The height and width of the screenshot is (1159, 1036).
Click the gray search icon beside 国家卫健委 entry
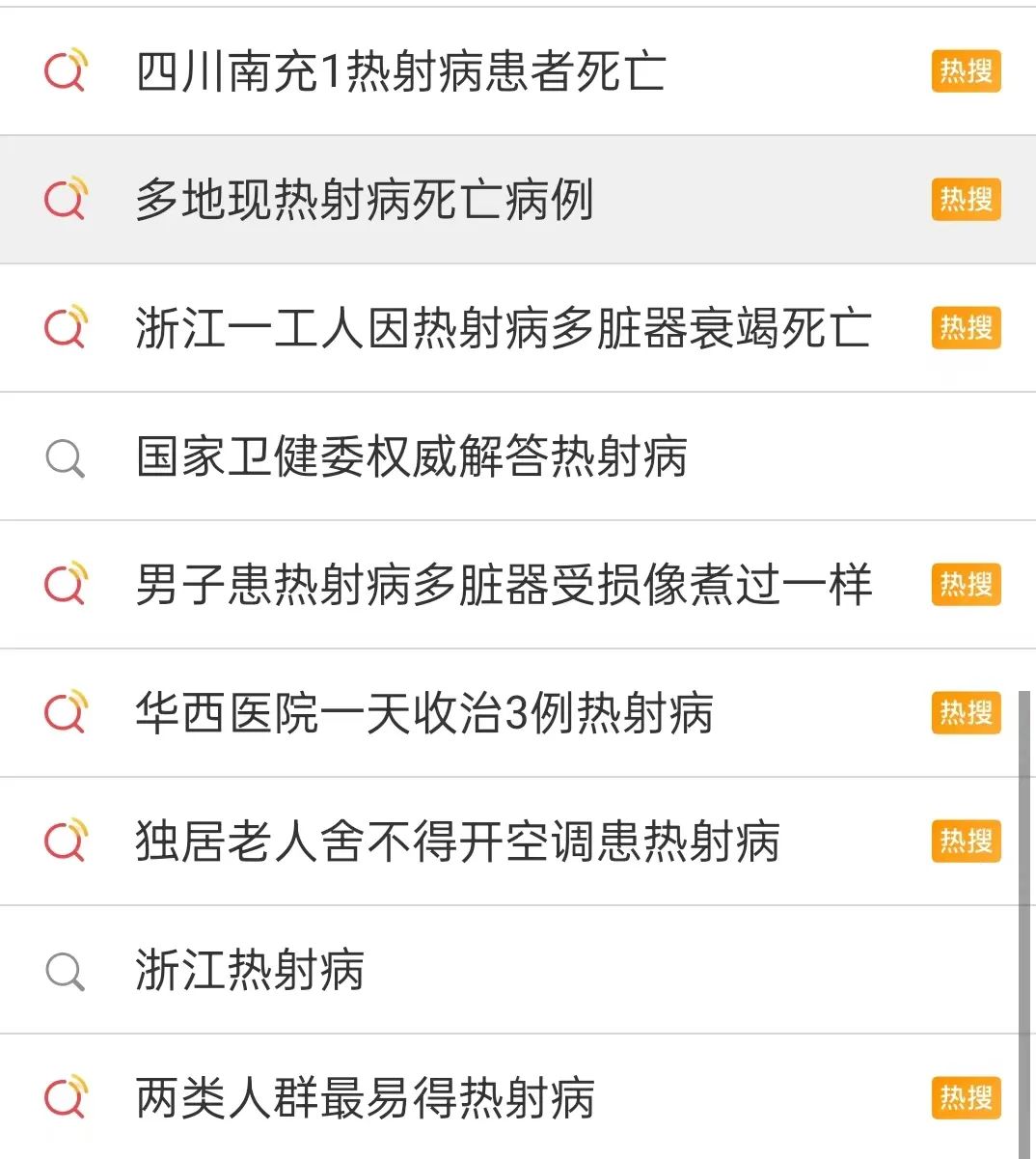click(x=65, y=455)
